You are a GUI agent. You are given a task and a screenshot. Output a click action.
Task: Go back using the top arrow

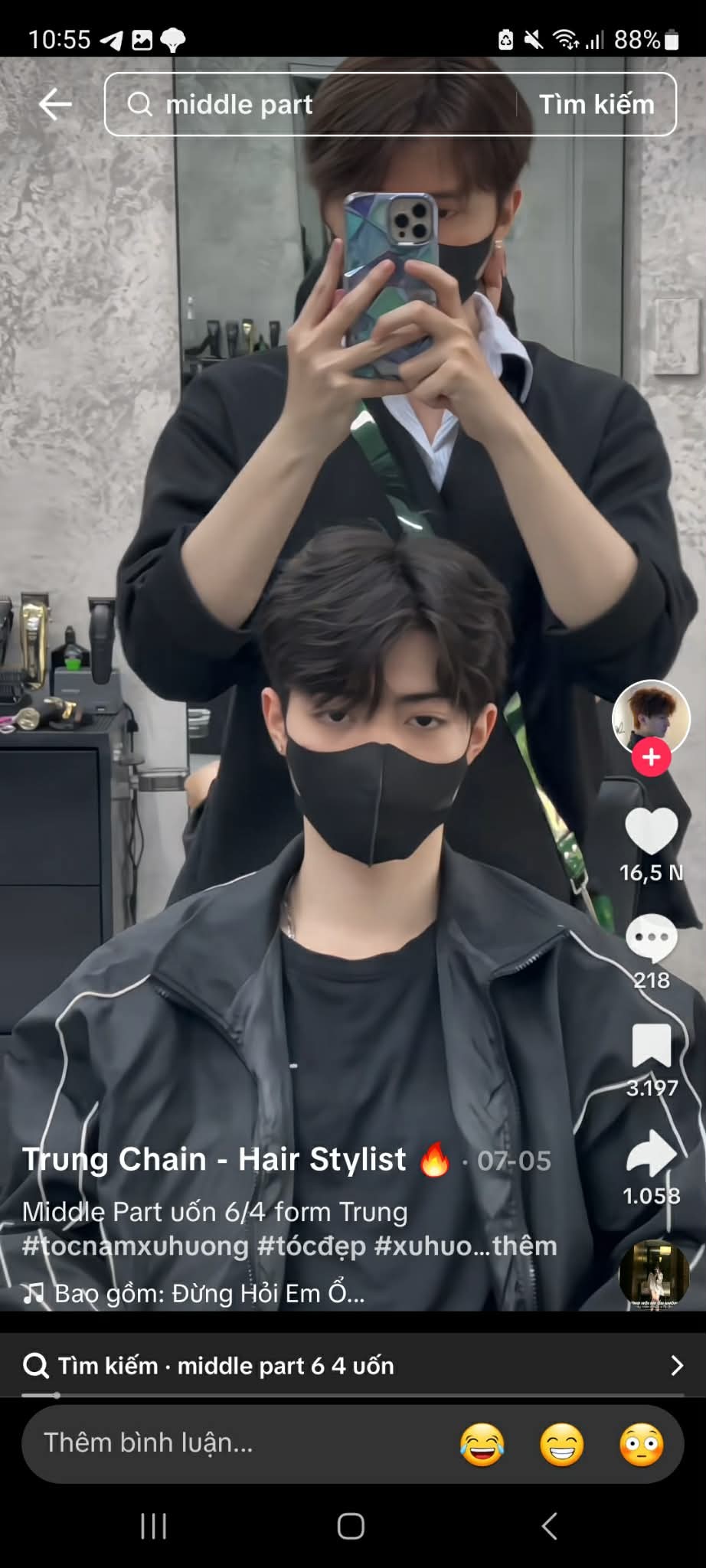55,104
